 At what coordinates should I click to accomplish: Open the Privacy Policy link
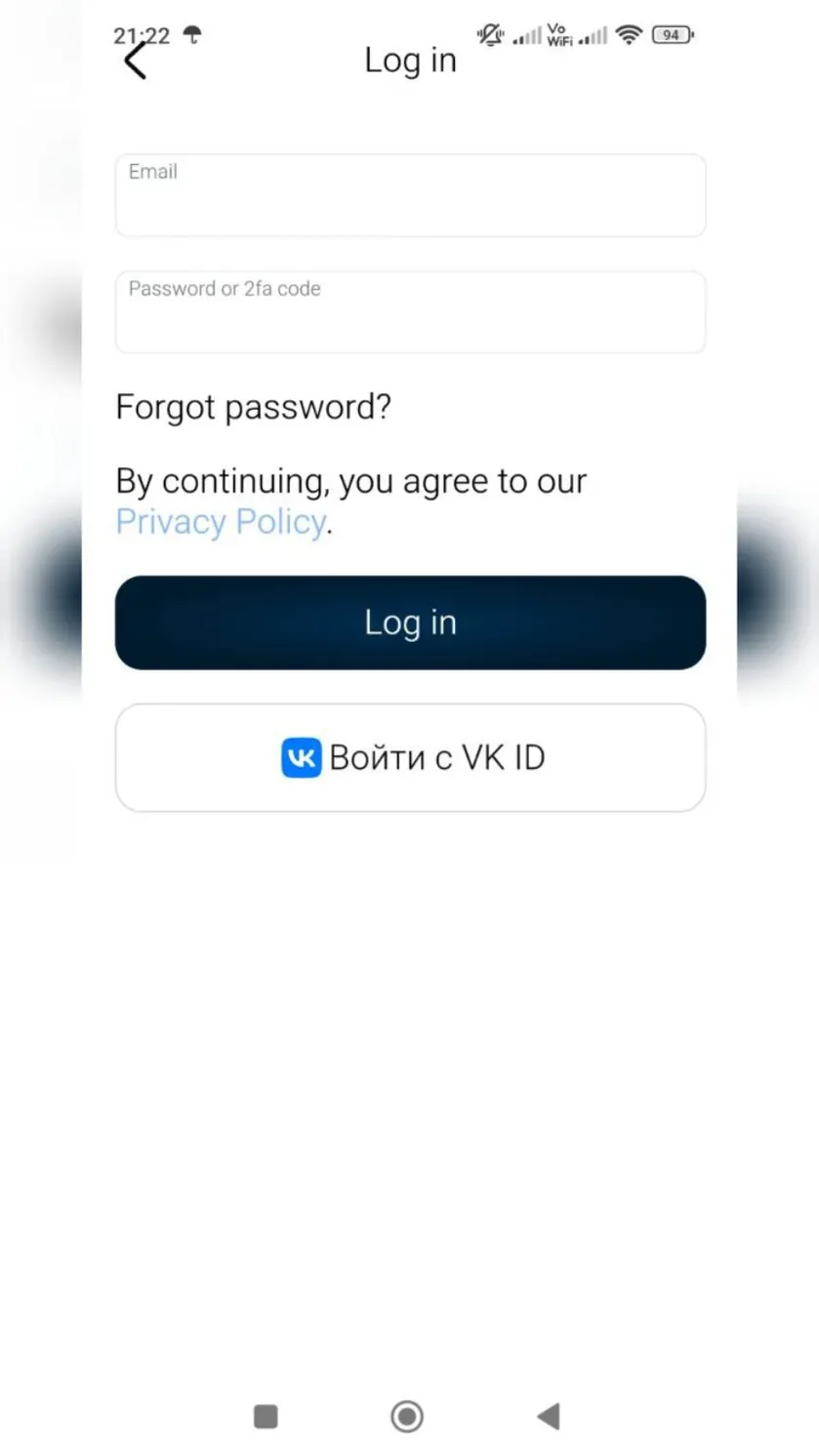point(221,522)
